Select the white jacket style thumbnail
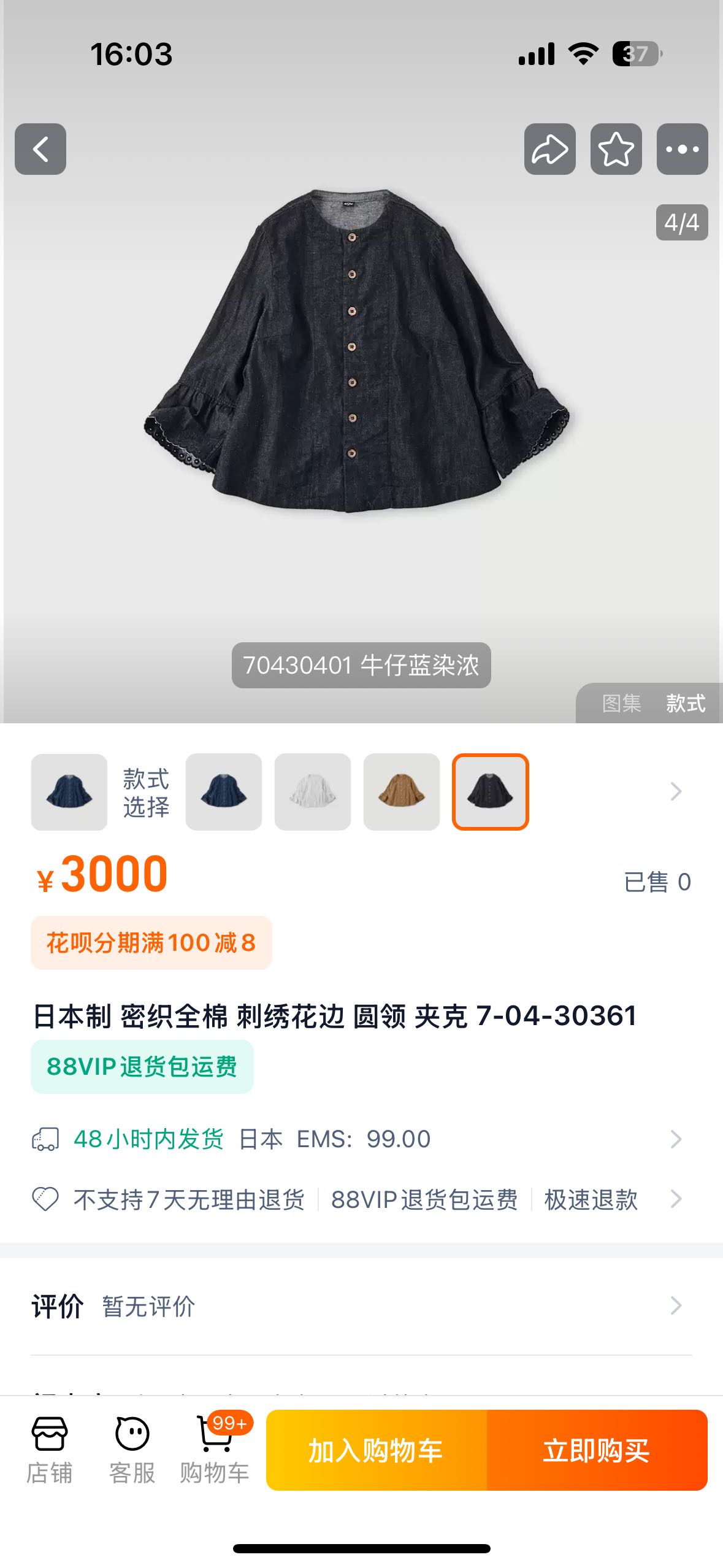This screenshot has width=723, height=1568. [313, 791]
